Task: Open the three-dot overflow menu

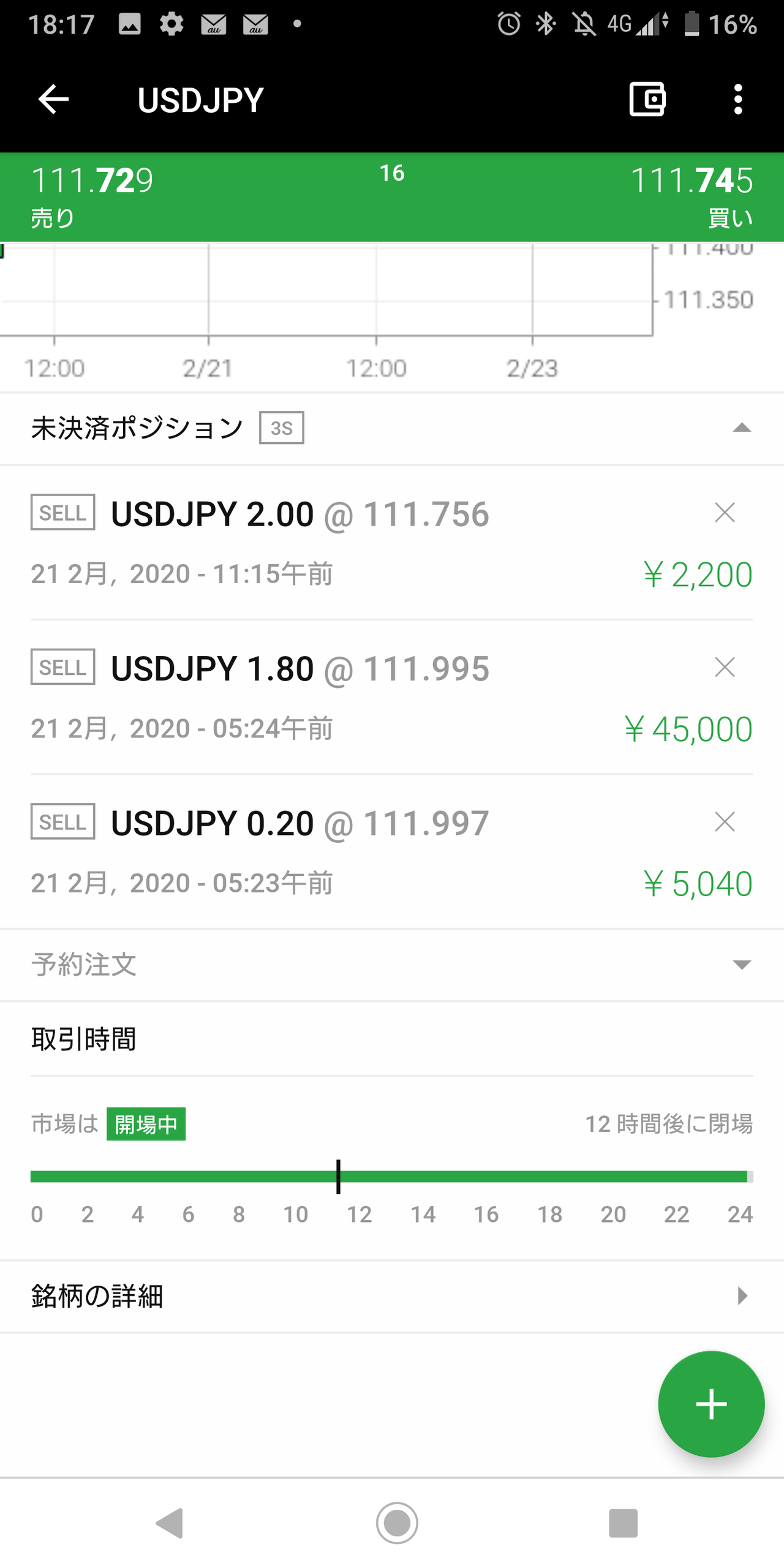Action: tap(738, 99)
